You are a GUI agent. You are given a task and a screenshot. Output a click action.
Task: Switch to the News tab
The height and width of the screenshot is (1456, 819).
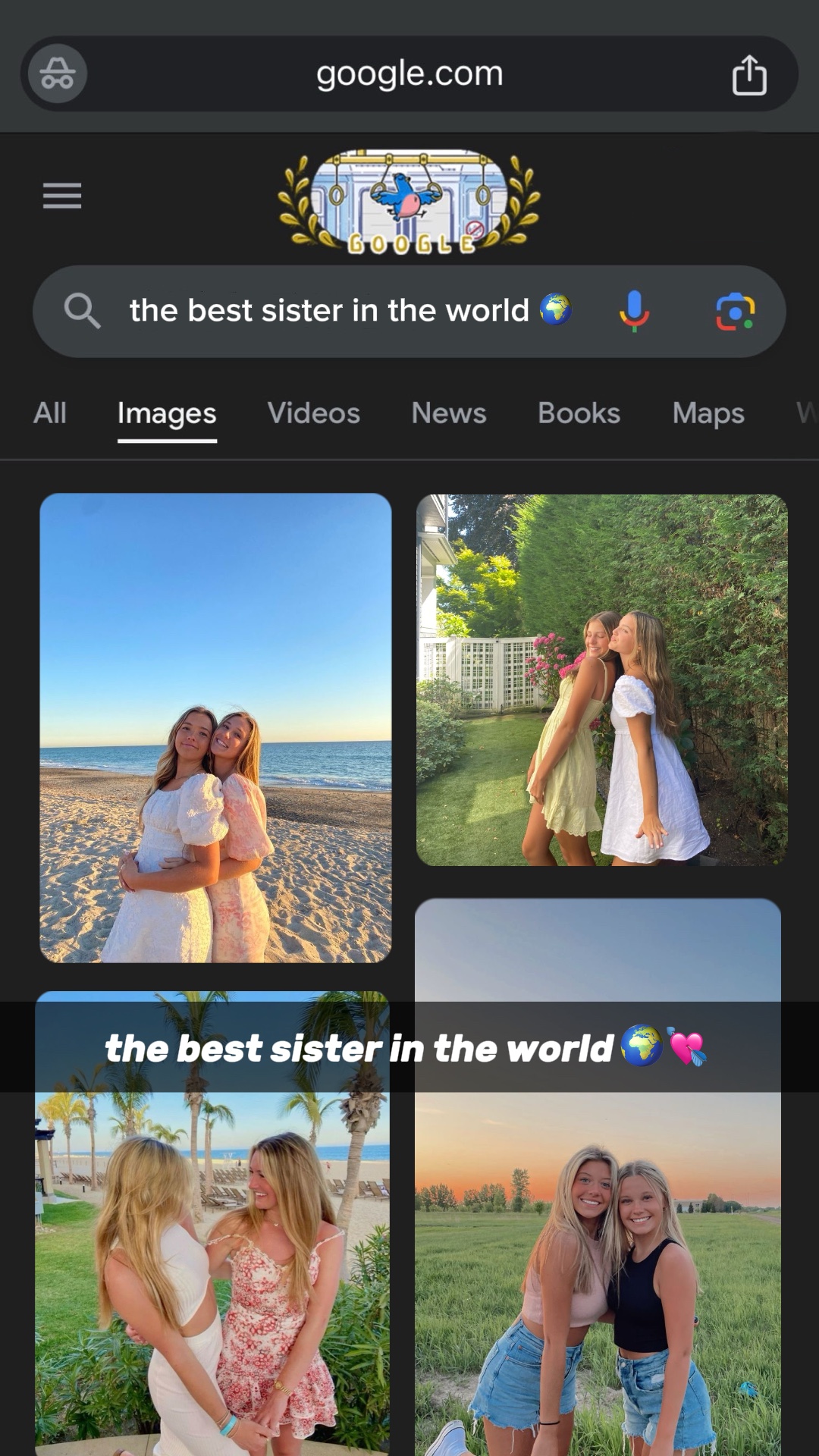coord(448,413)
